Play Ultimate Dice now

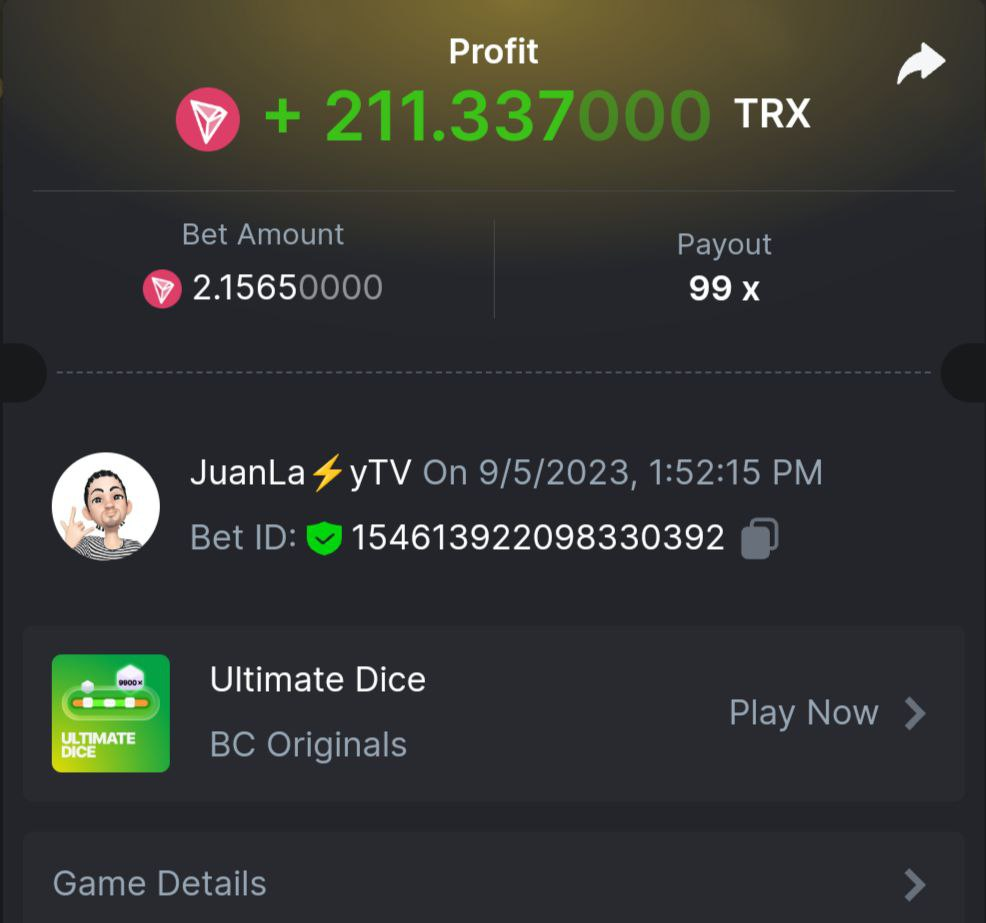(x=826, y=713)
